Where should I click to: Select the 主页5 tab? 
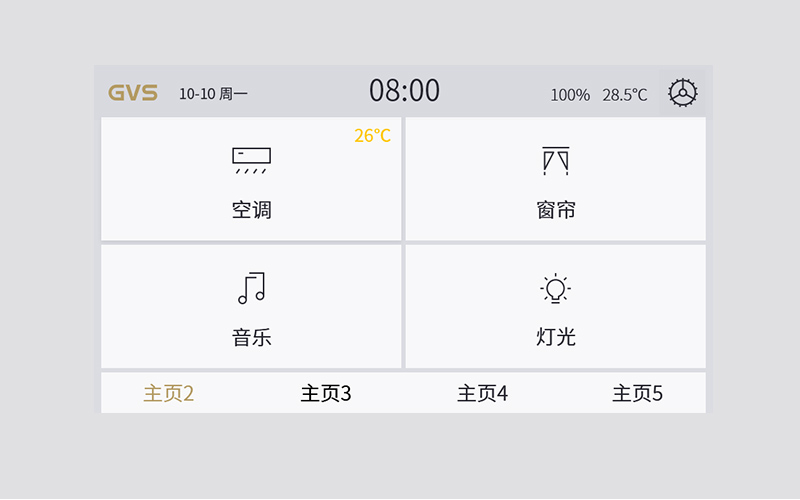pos(637,393)
